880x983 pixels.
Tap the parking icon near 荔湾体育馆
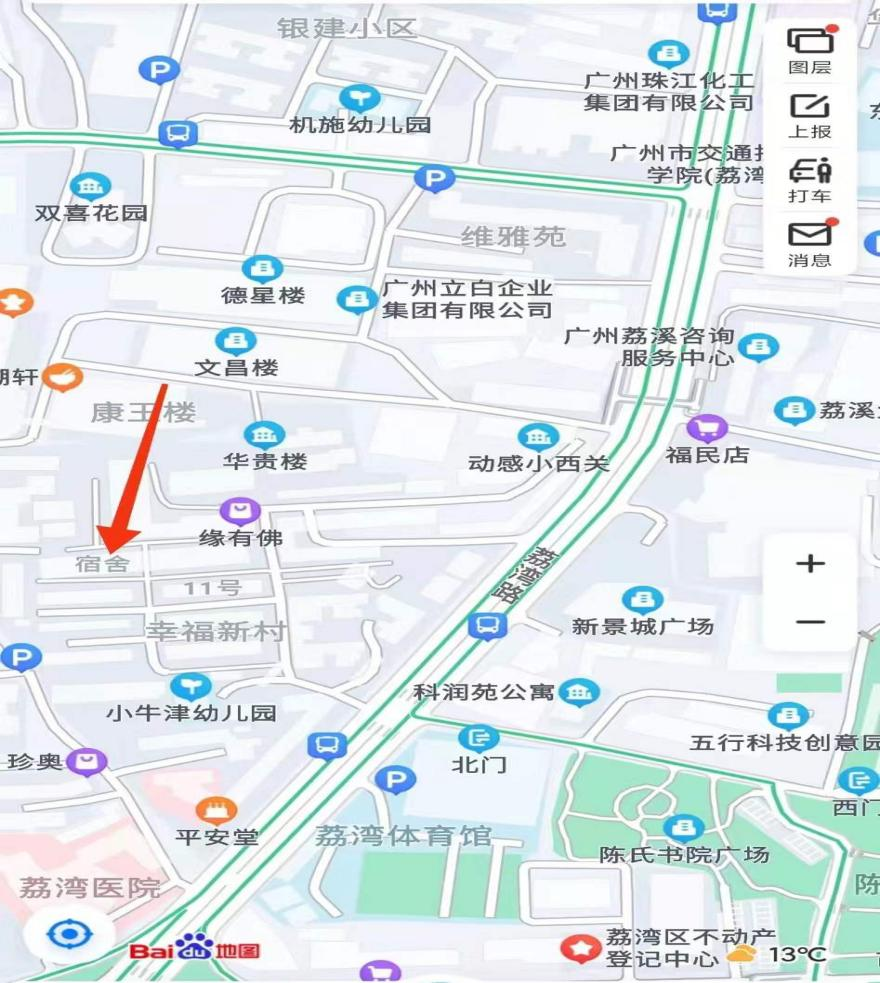(397, 781)
